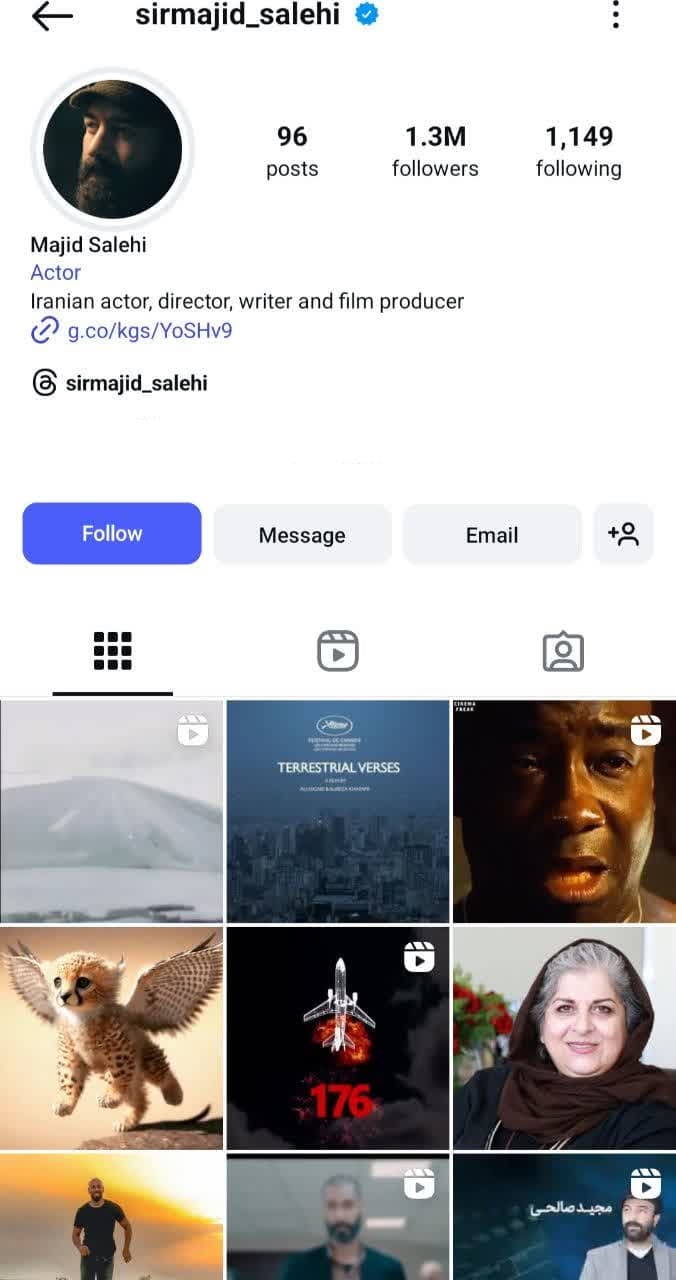Switch to the tagged photos tab
This screenshot has width=676, height=1280.
click(563, 651)
